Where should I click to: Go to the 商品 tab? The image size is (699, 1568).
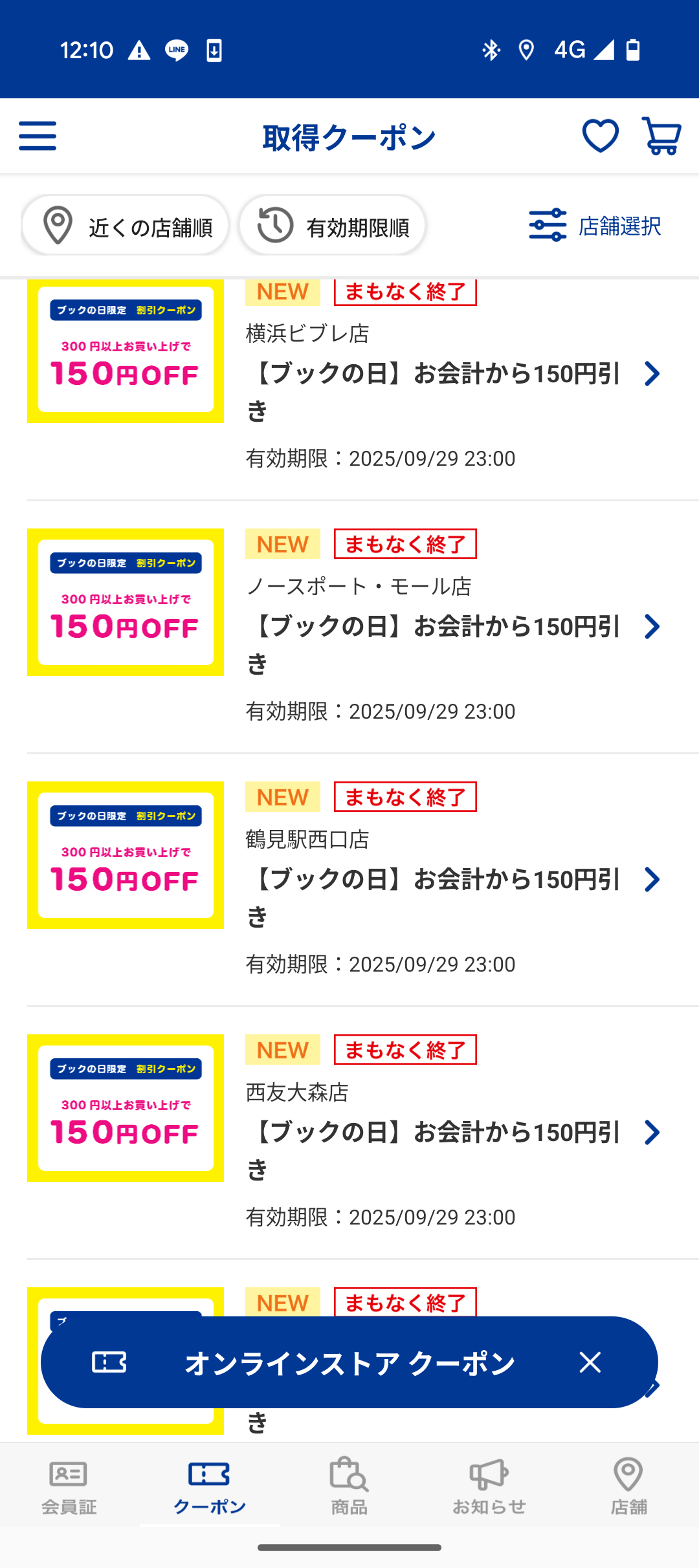pos(349,1486)
